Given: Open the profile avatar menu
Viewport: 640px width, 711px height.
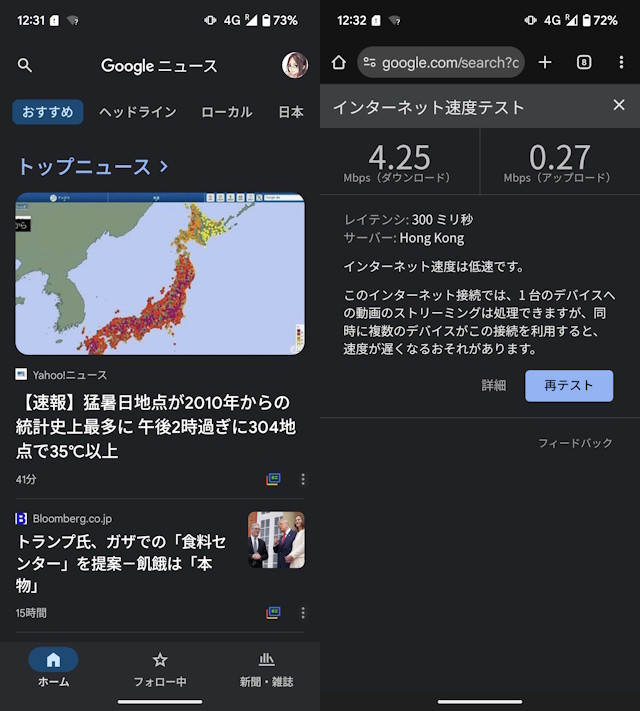Looking at the screenshot, I should point(294,66).
